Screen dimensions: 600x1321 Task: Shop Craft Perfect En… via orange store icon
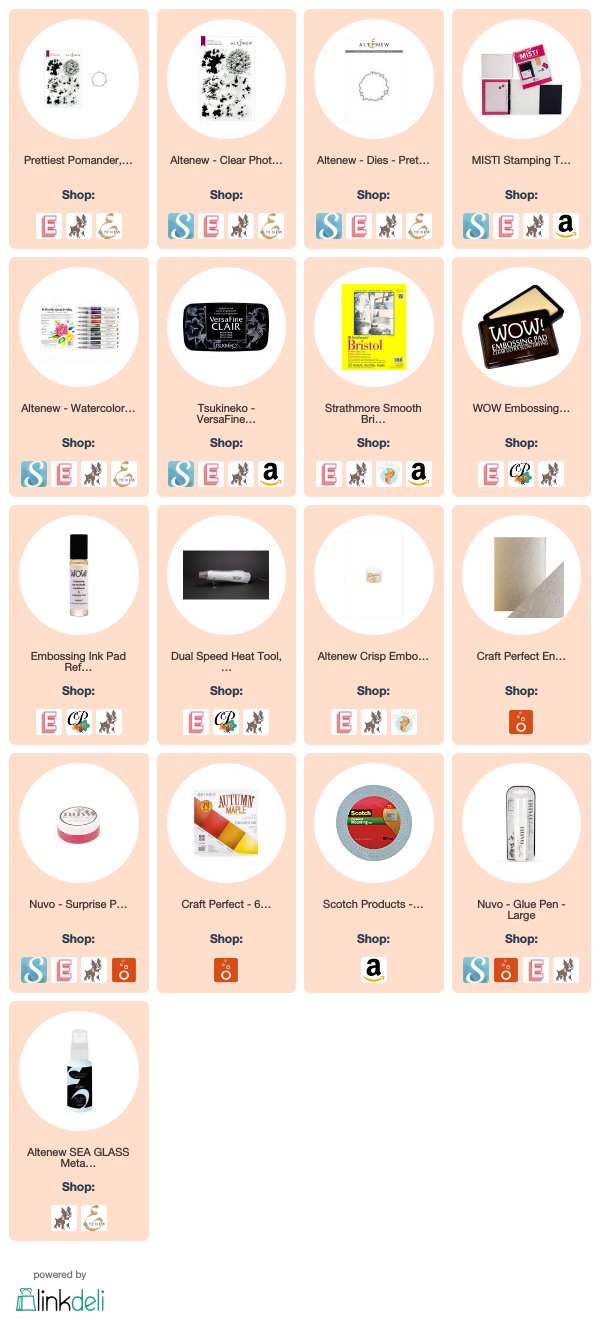tap(521, 721)
